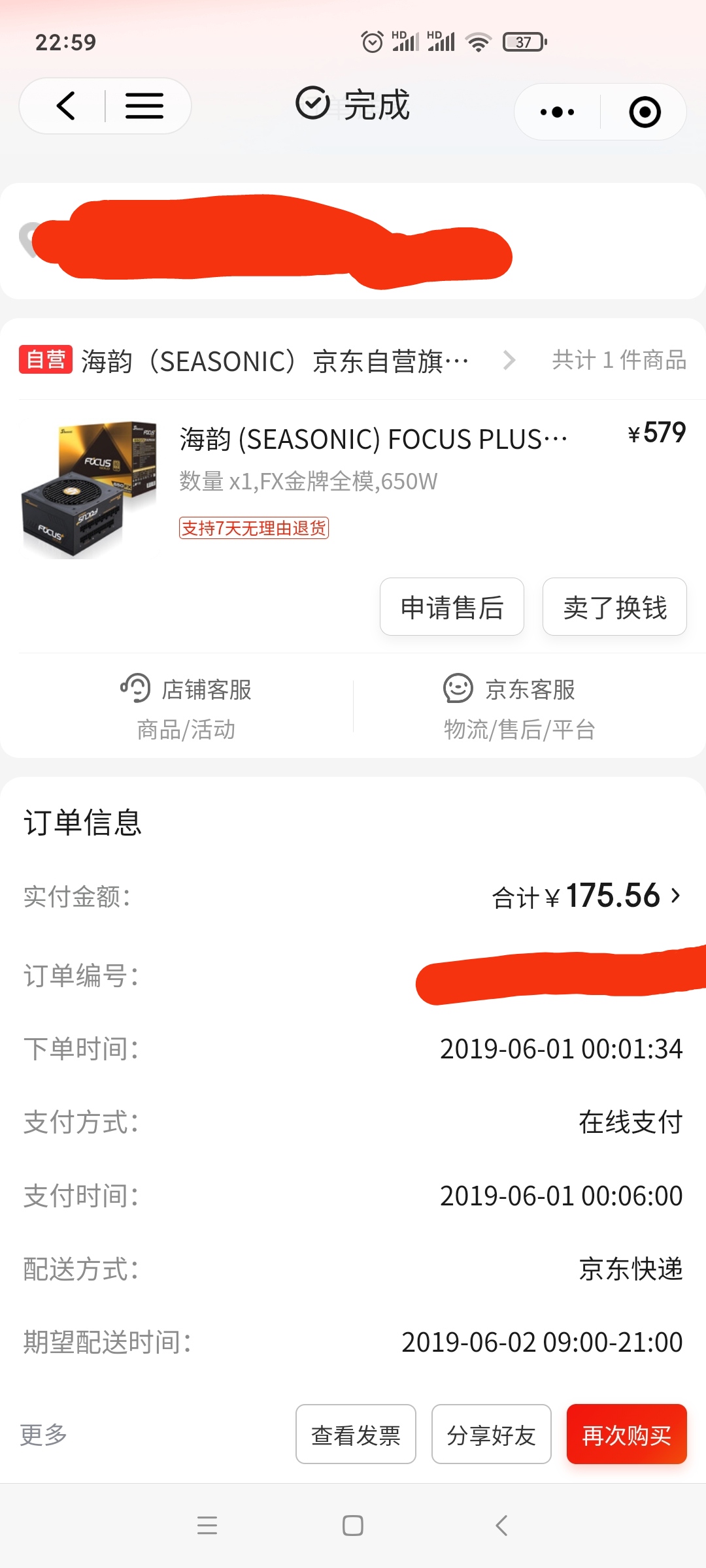The image size is (706, 1568).
Task: Go back using the top-left arrow
Action: pos(66,106)
